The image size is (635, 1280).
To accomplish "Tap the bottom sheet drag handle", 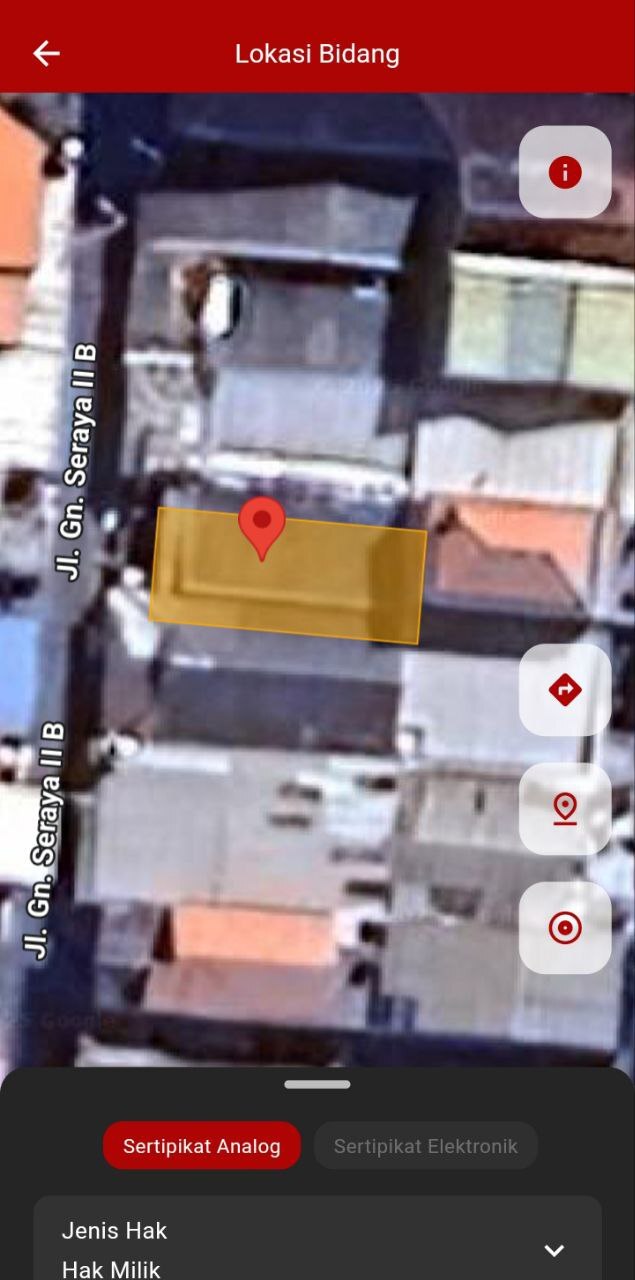I will click(317, 1084).
